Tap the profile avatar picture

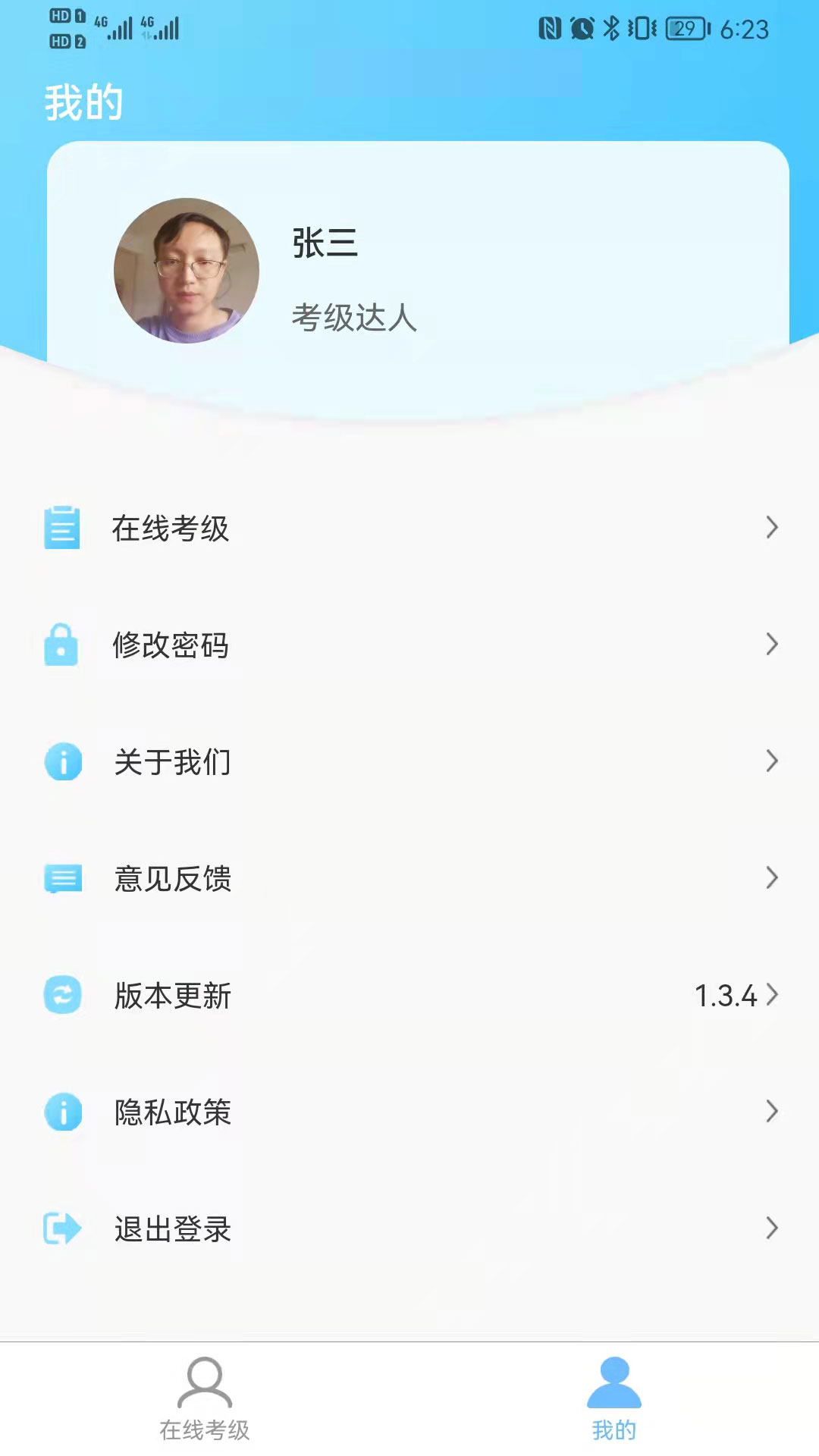187,271
